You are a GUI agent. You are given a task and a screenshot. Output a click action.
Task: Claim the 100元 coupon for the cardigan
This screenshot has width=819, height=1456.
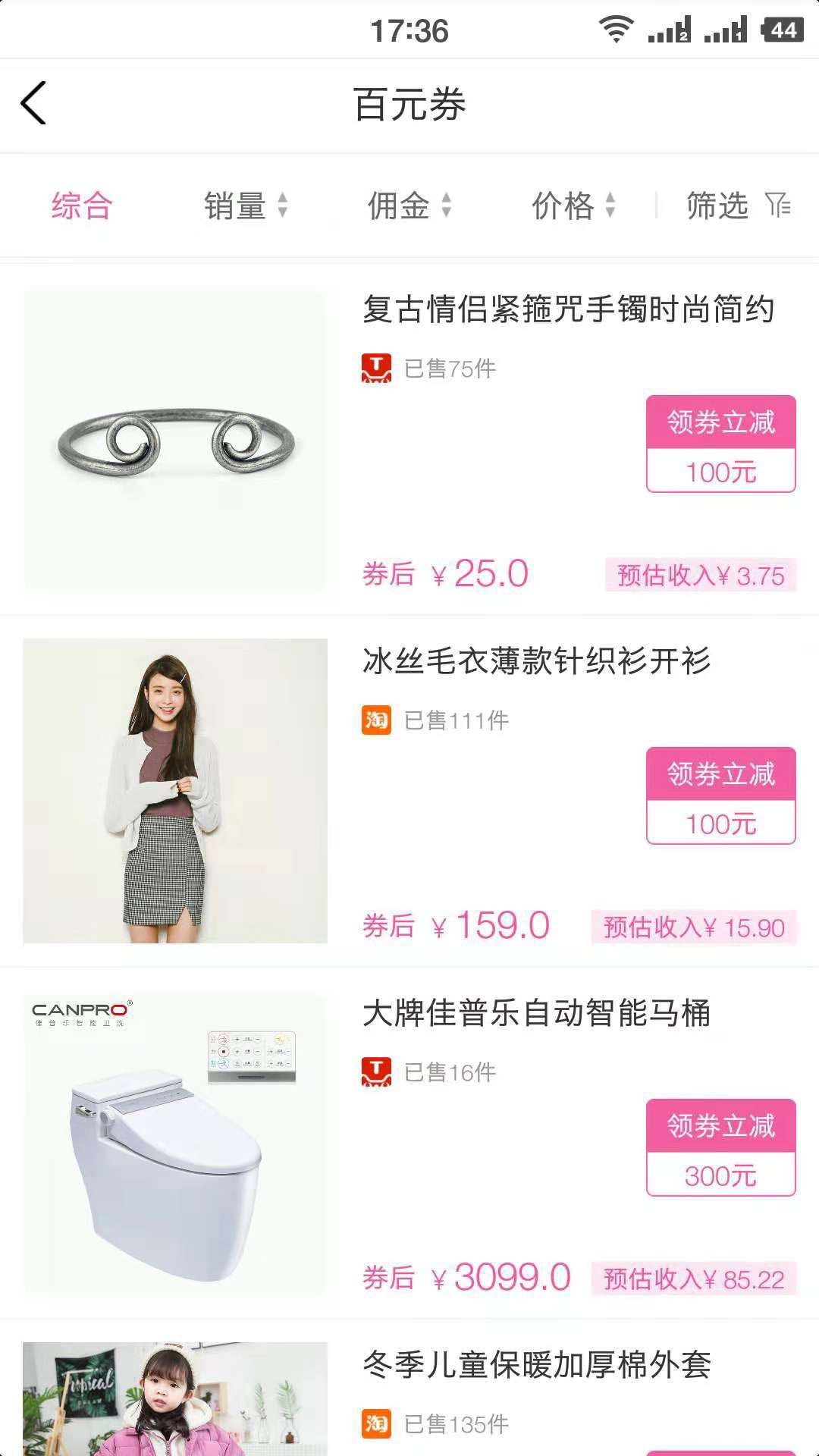720,796
